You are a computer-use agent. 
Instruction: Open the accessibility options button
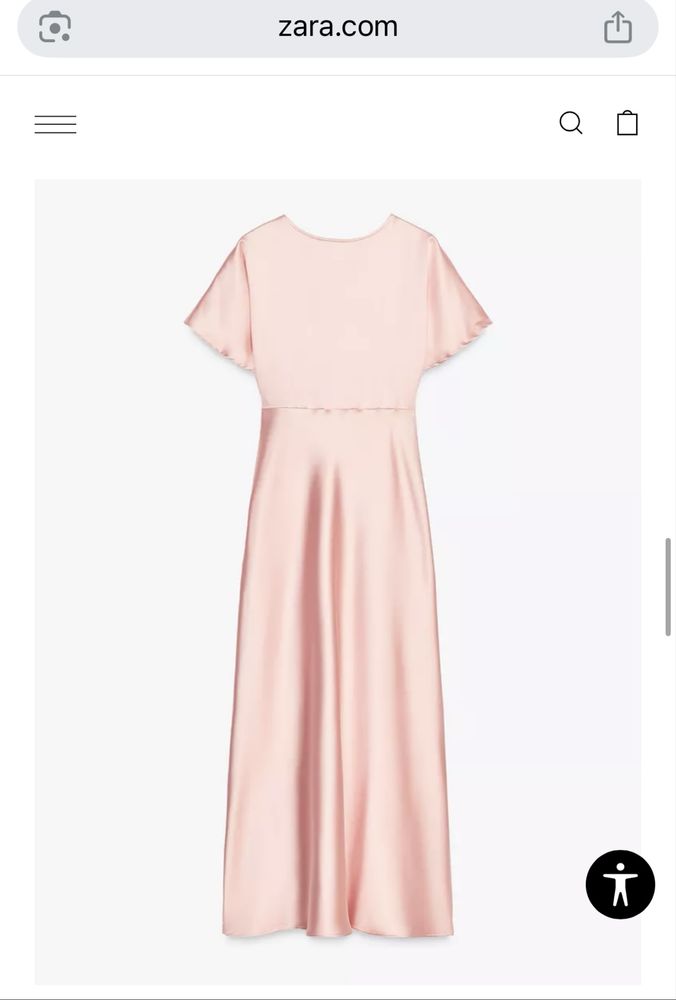(620, 884)
